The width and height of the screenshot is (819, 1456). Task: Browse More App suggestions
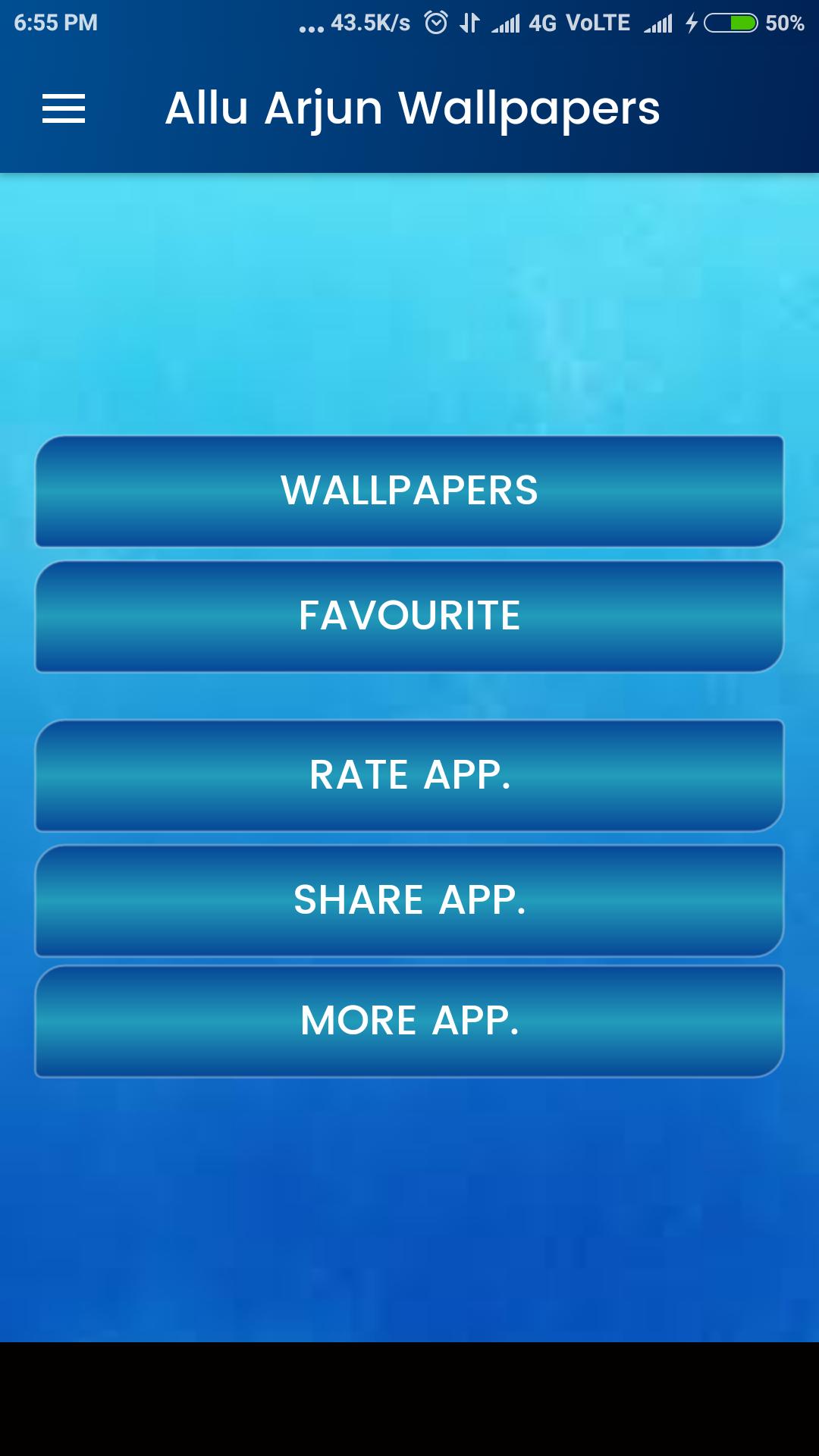point(409,1021)
